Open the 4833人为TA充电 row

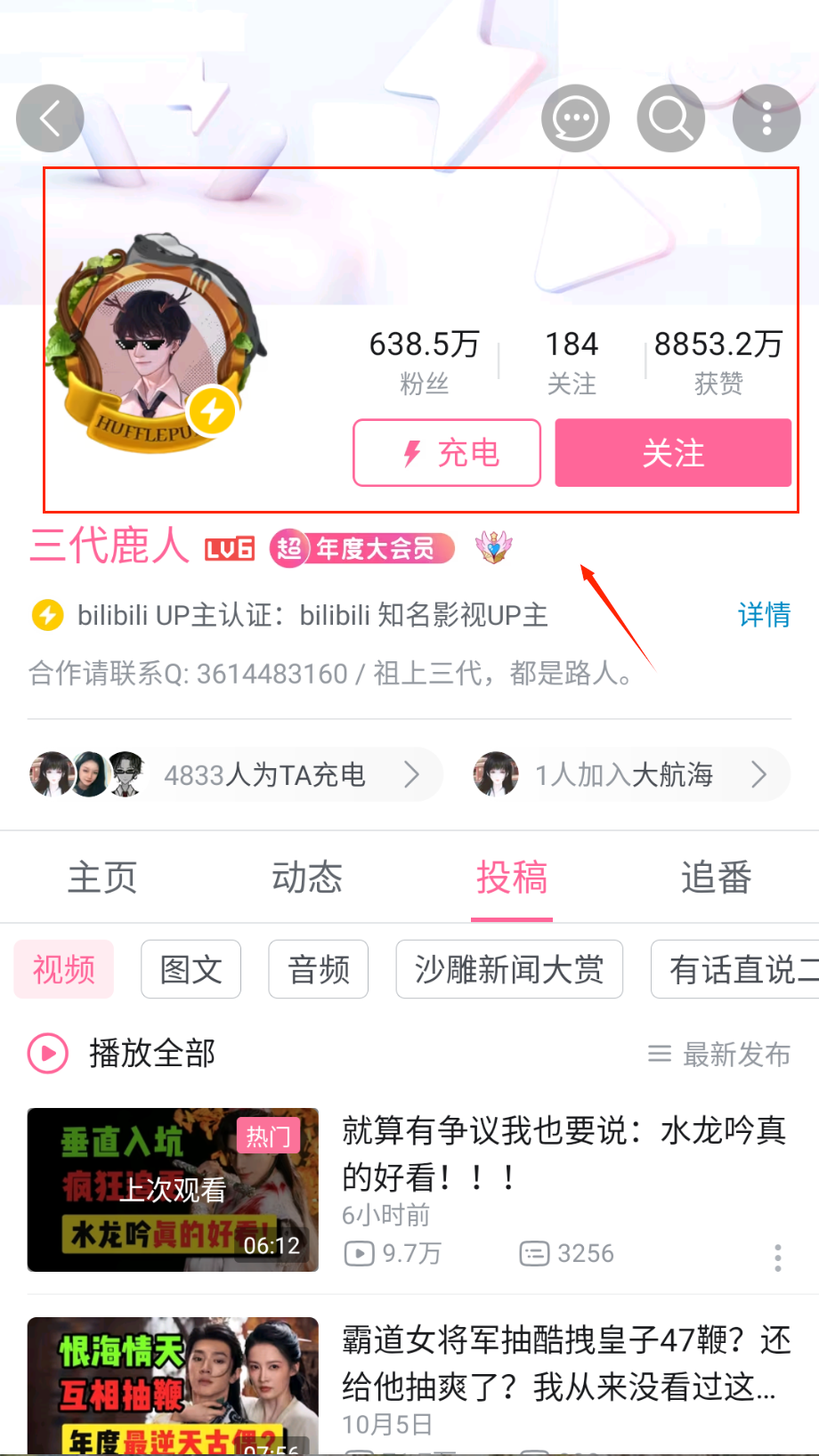[x=235, y=774]
